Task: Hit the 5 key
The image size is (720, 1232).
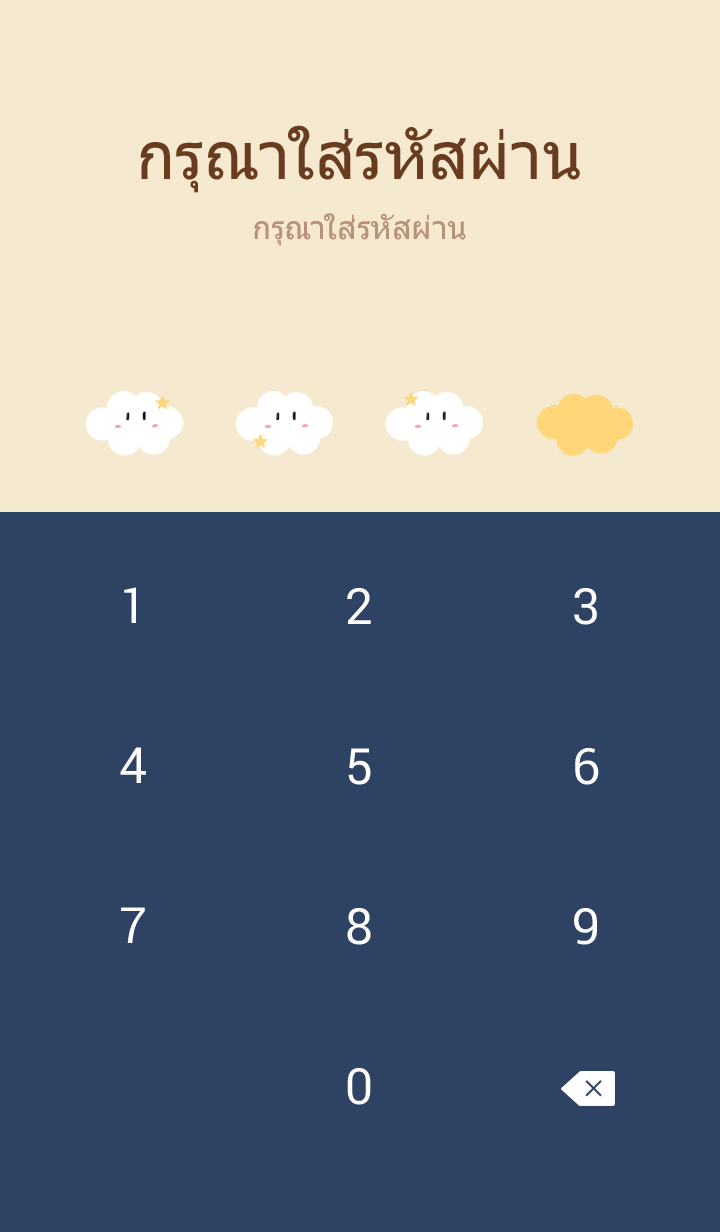Action: point(359,767)
